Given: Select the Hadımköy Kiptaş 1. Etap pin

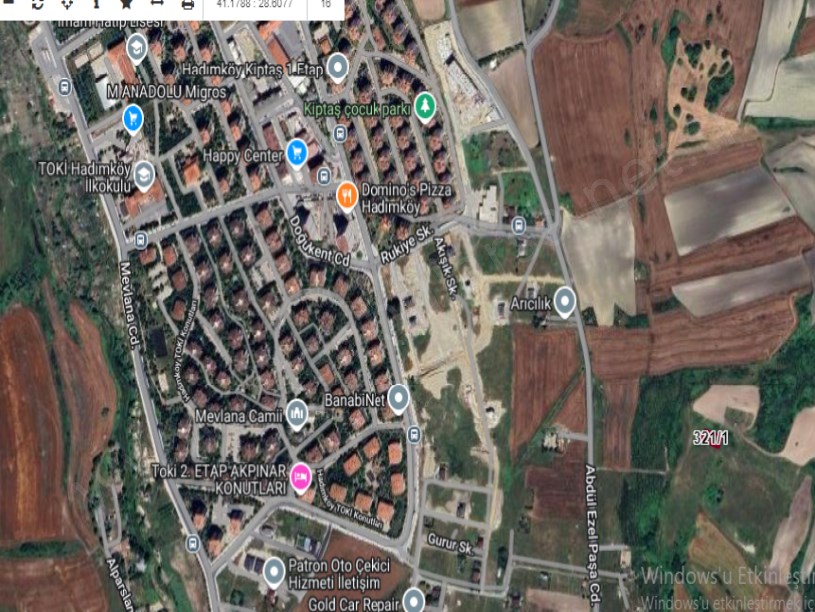Looking at the screenshot, I should 338,67.
